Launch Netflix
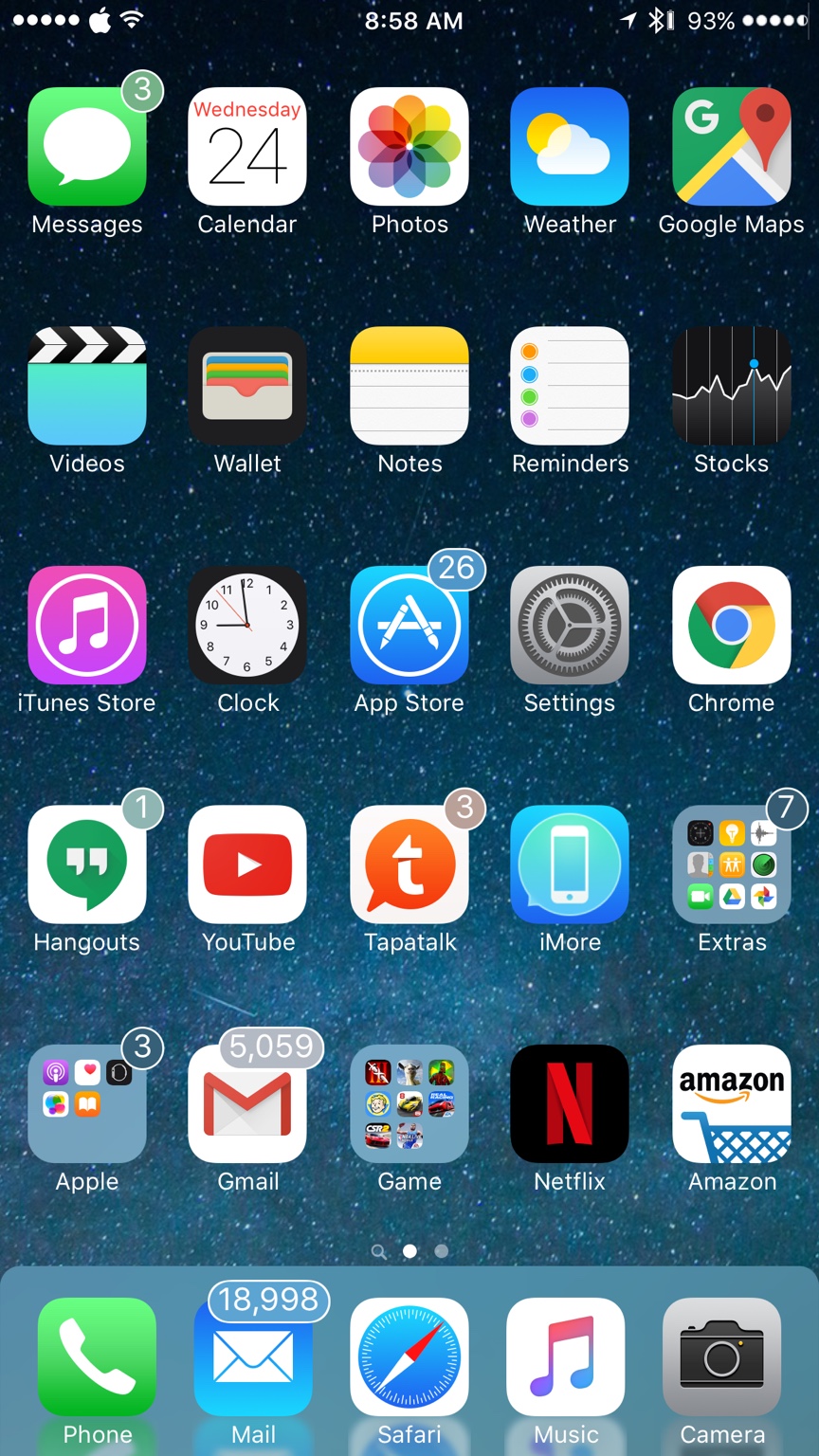 pos(570,1104)
